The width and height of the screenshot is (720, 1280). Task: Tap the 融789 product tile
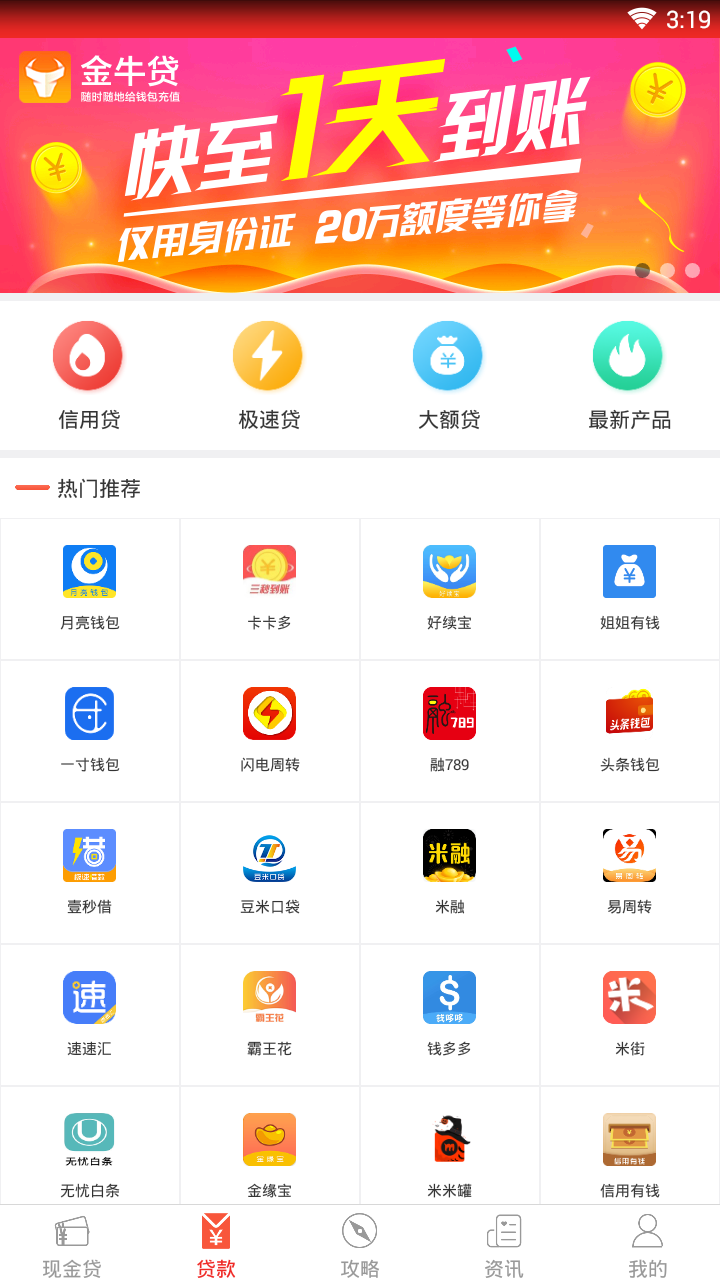pyautogui.click(x=450, y=731)
